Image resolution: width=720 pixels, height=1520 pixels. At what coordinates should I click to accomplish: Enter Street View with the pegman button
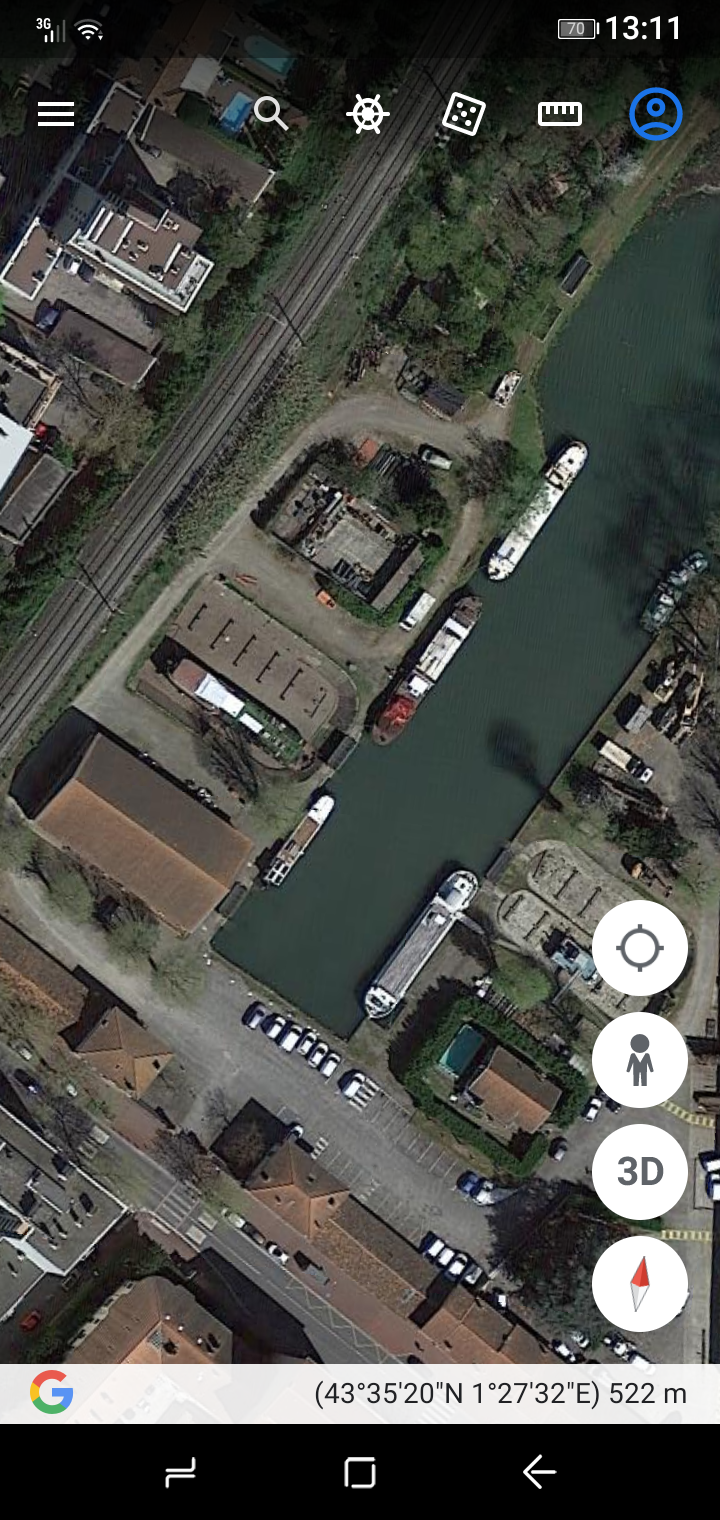[640, 1060]
